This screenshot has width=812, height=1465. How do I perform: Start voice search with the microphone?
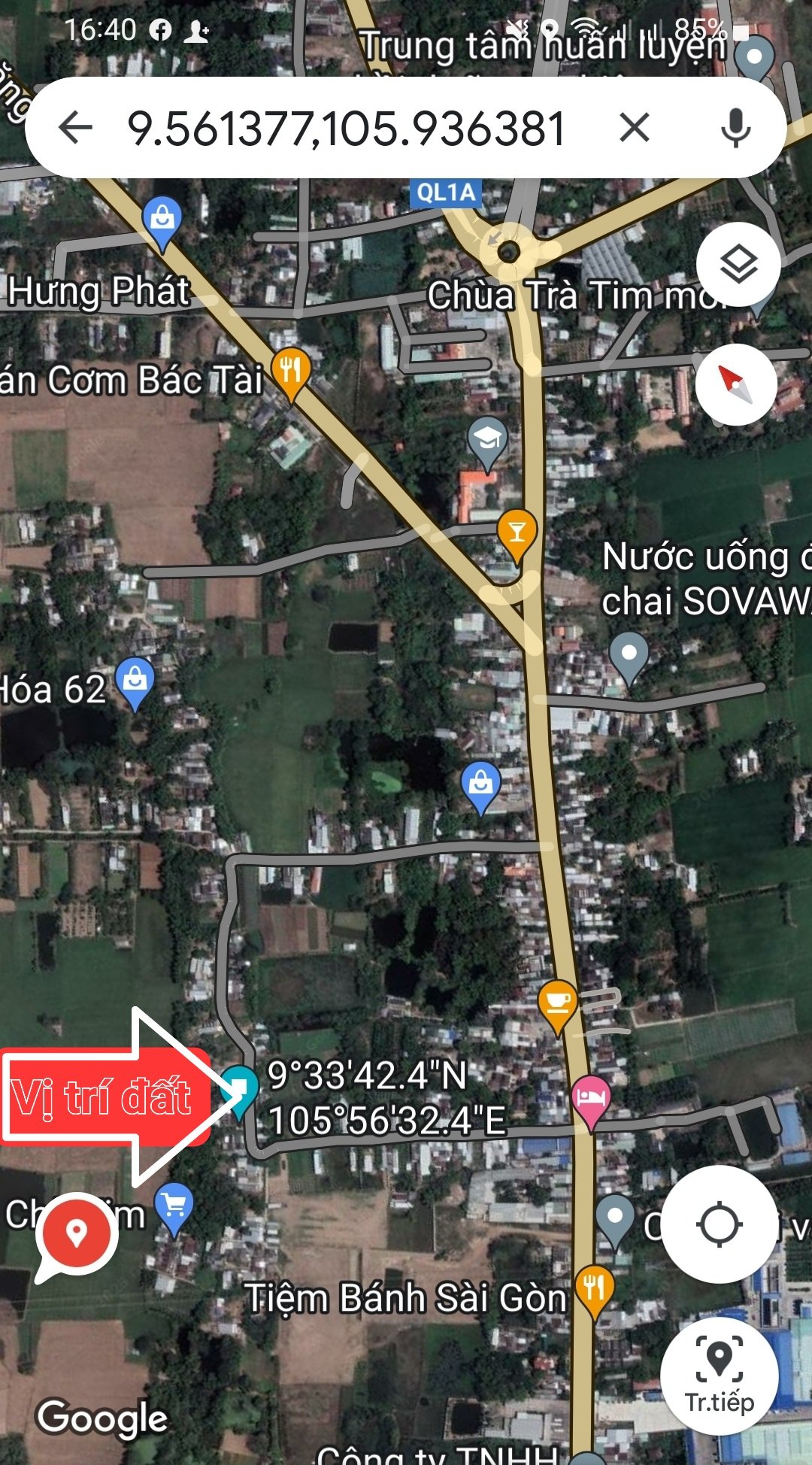735,127
